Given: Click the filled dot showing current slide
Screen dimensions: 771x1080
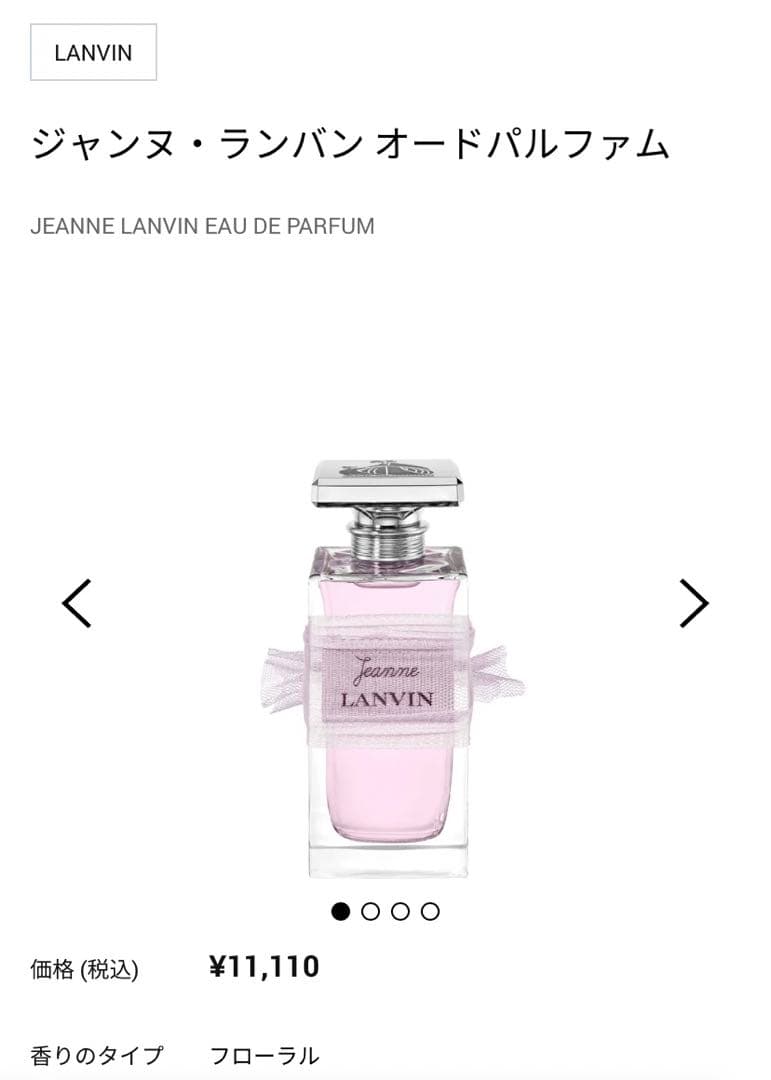Looking at the screenshot, I should tap(341, 911).
